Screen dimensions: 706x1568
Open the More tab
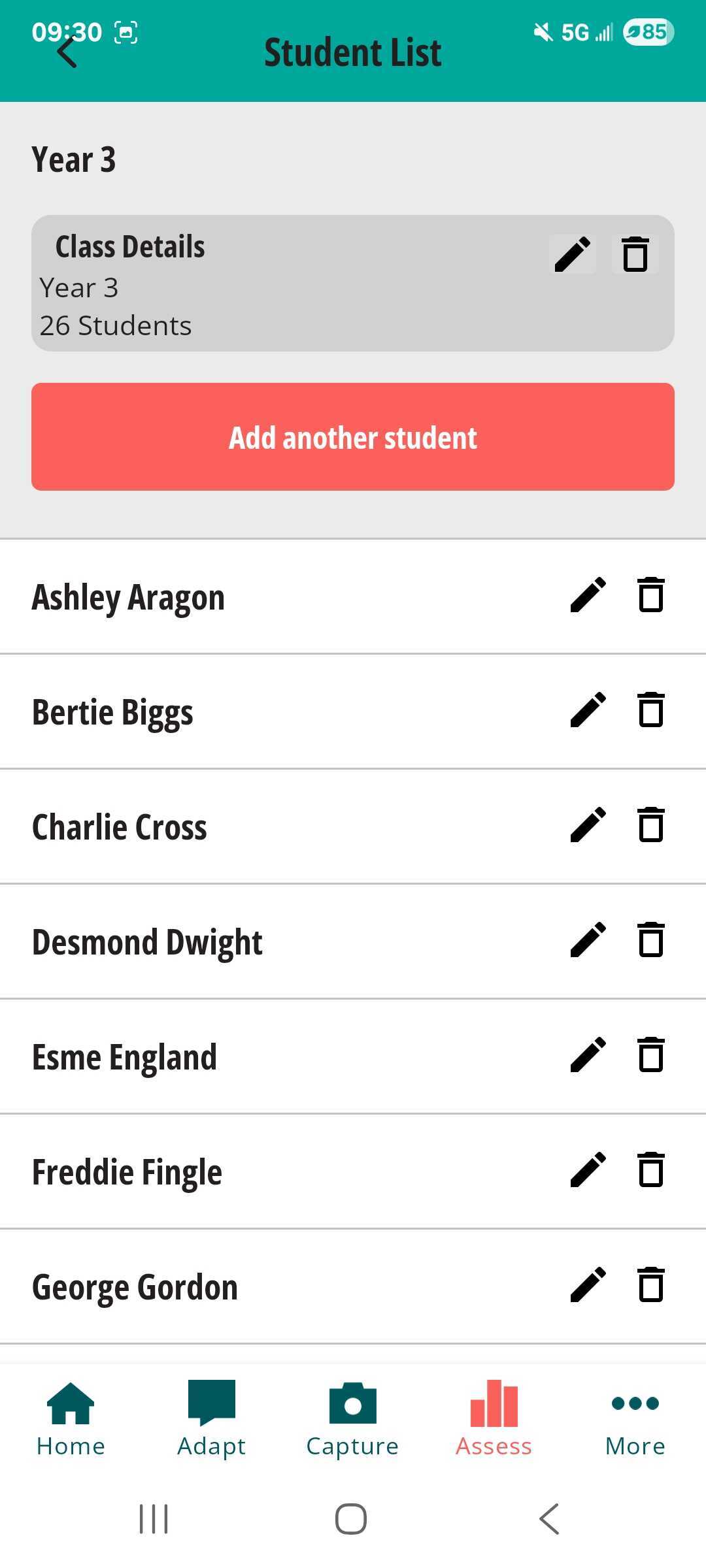click(635, 1419)
